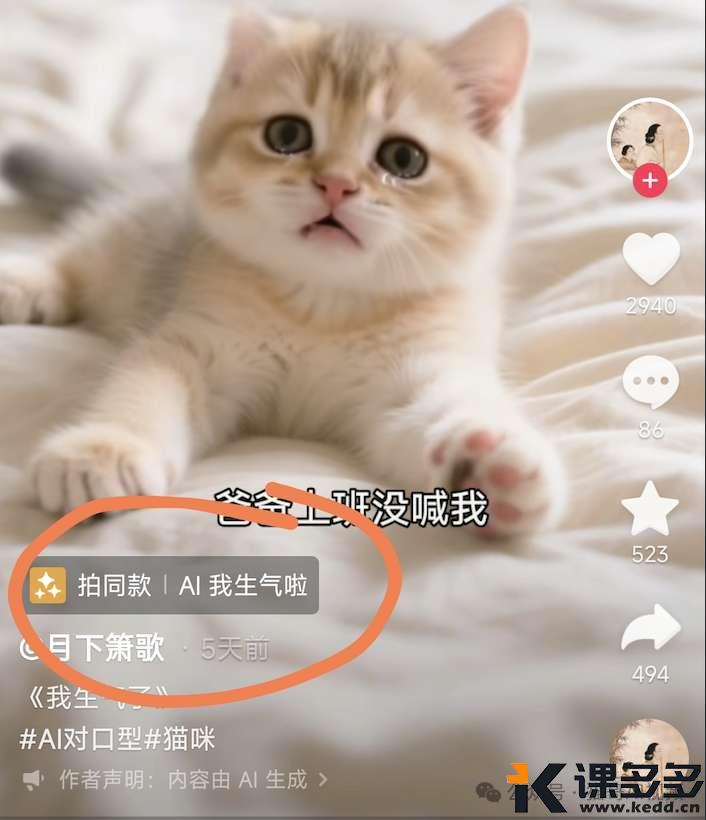Like this video with the heart icon
Image resolution: width=706 pixels, height=820 pixels.
(650, 257)
